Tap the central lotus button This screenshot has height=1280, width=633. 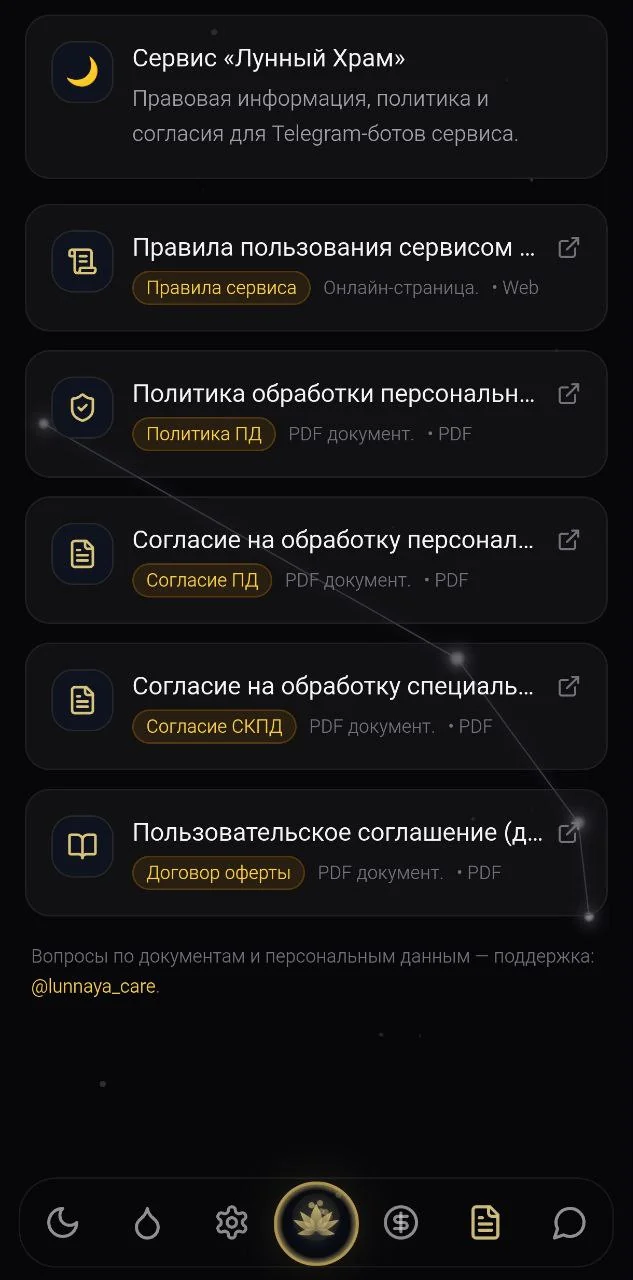click(316, 1222)
